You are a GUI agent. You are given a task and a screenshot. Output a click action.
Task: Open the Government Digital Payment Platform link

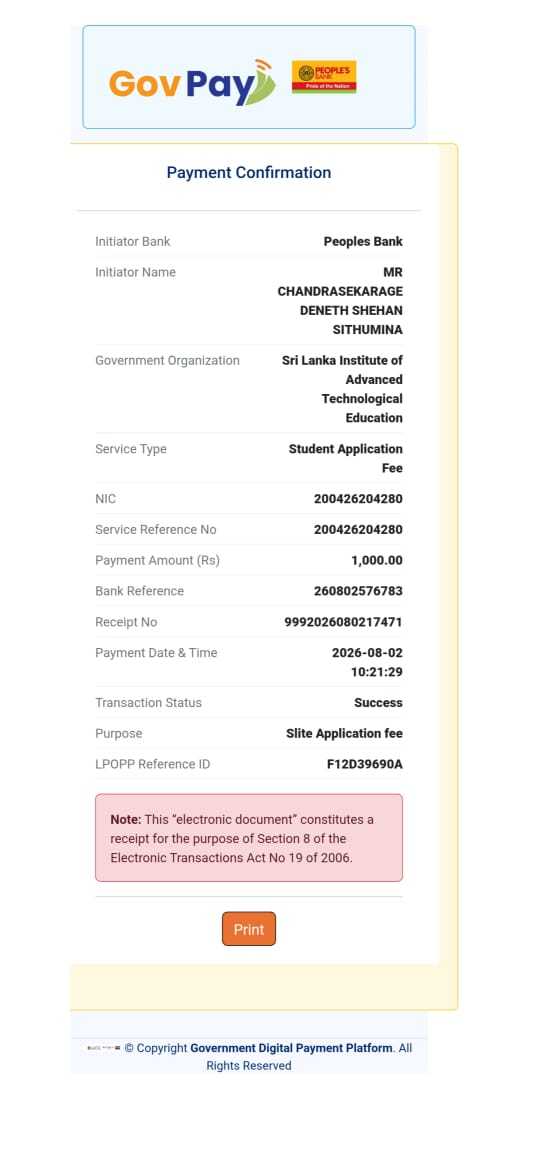coord(291,1048)
